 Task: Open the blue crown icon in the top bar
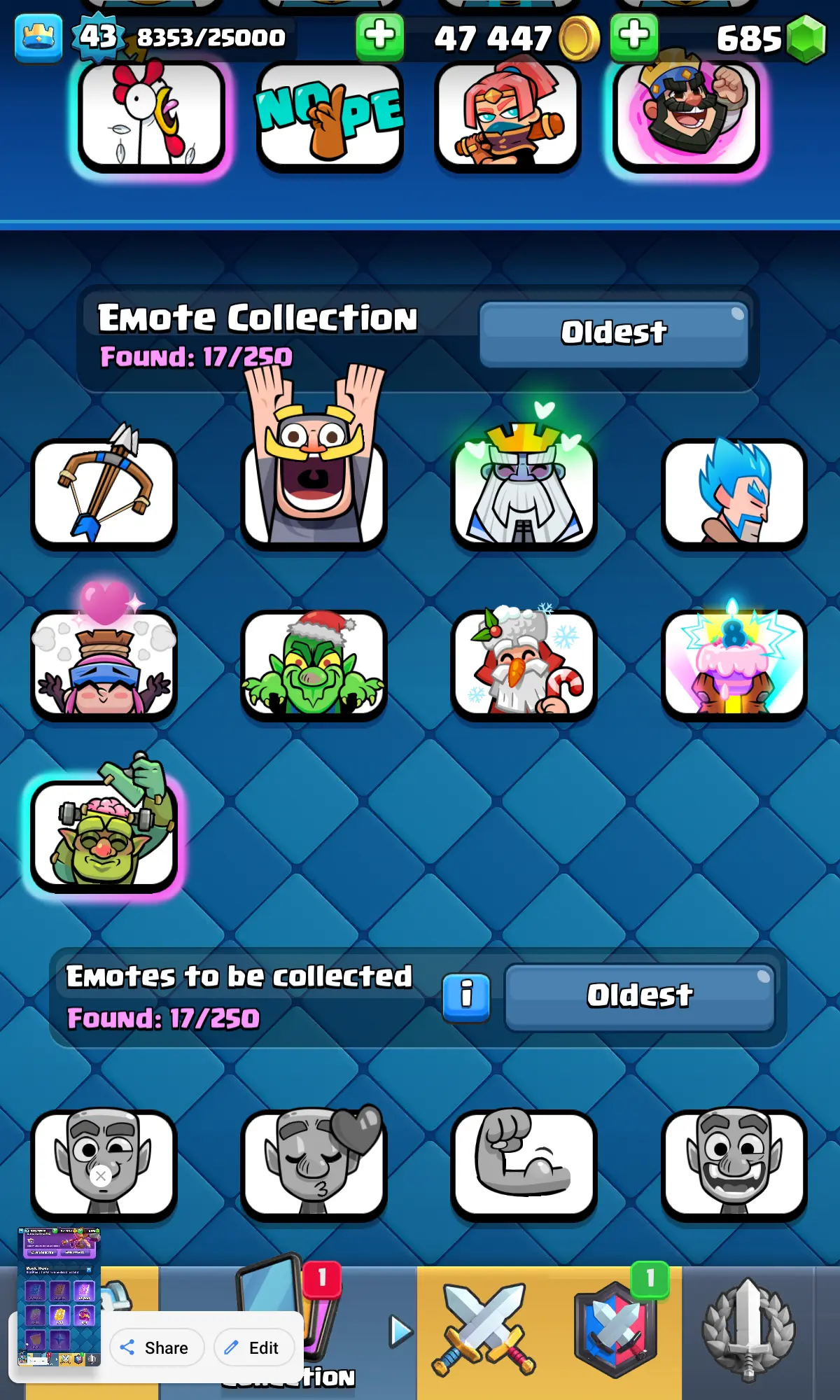click(38, 38)
